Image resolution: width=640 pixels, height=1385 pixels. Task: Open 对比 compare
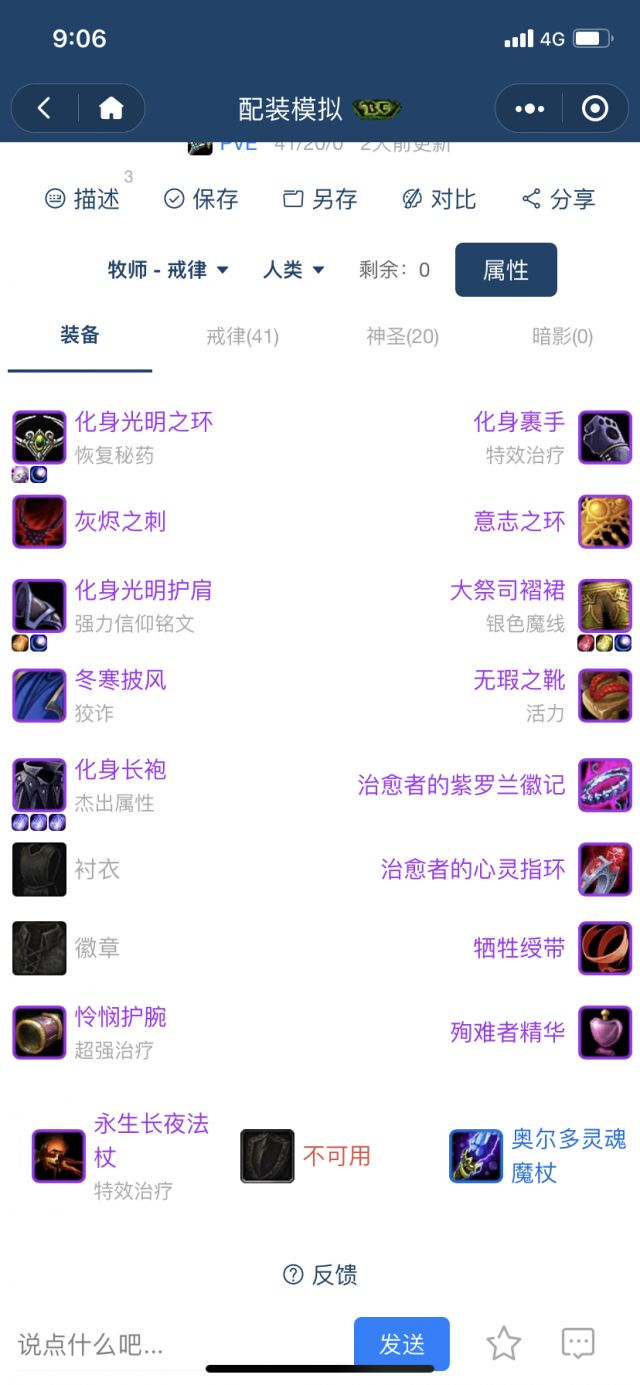(438, 199)
